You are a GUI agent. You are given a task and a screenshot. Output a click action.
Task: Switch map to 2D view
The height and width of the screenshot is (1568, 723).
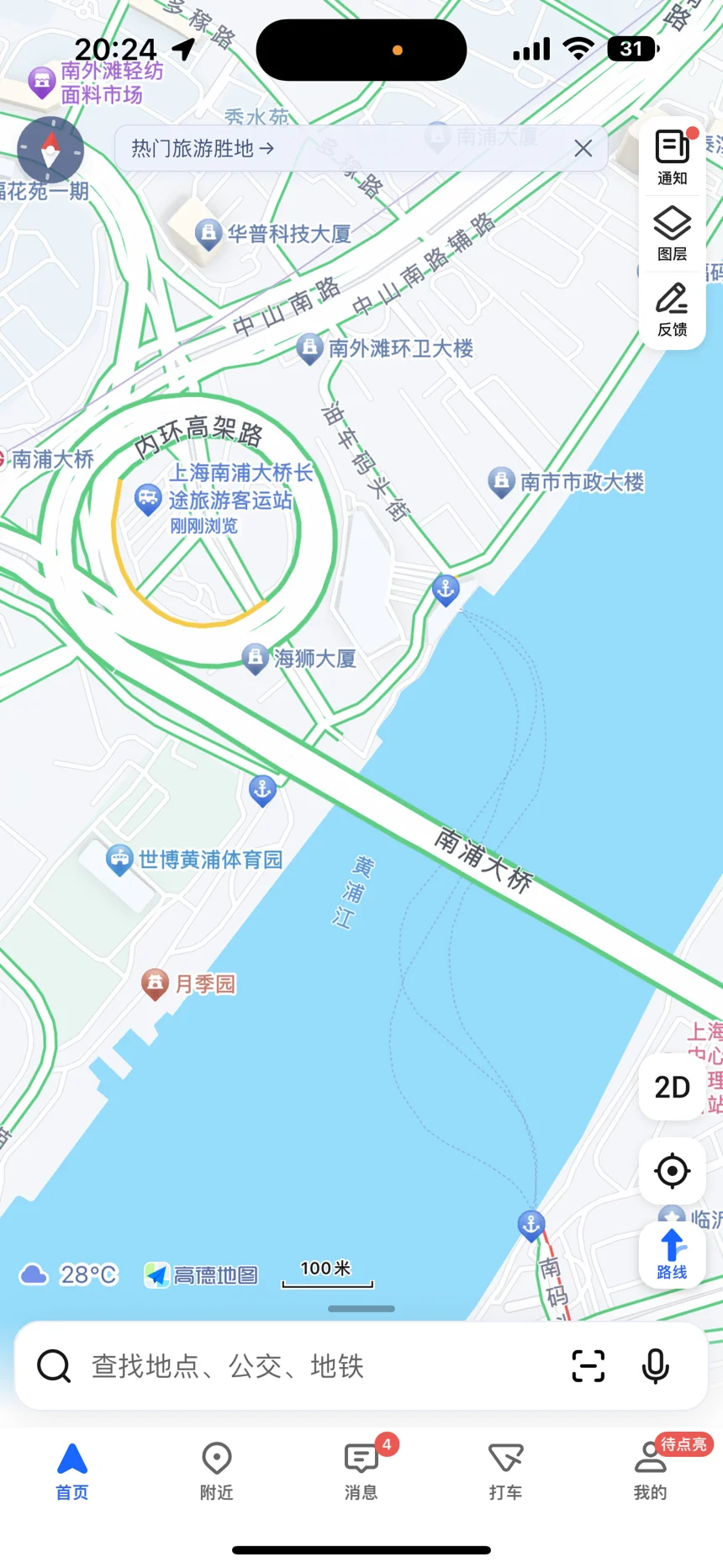click(672, 1087)
